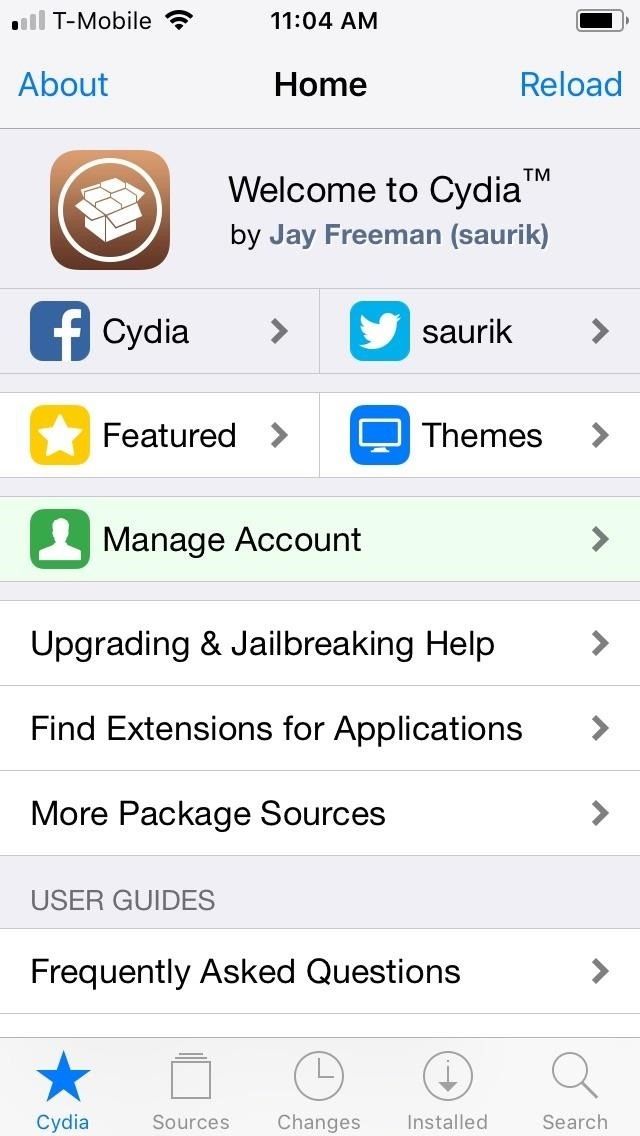The width and height of the screenshot is (640, 1136).
Task: Open Cydia's Facebook page
Action: [160, 331]
